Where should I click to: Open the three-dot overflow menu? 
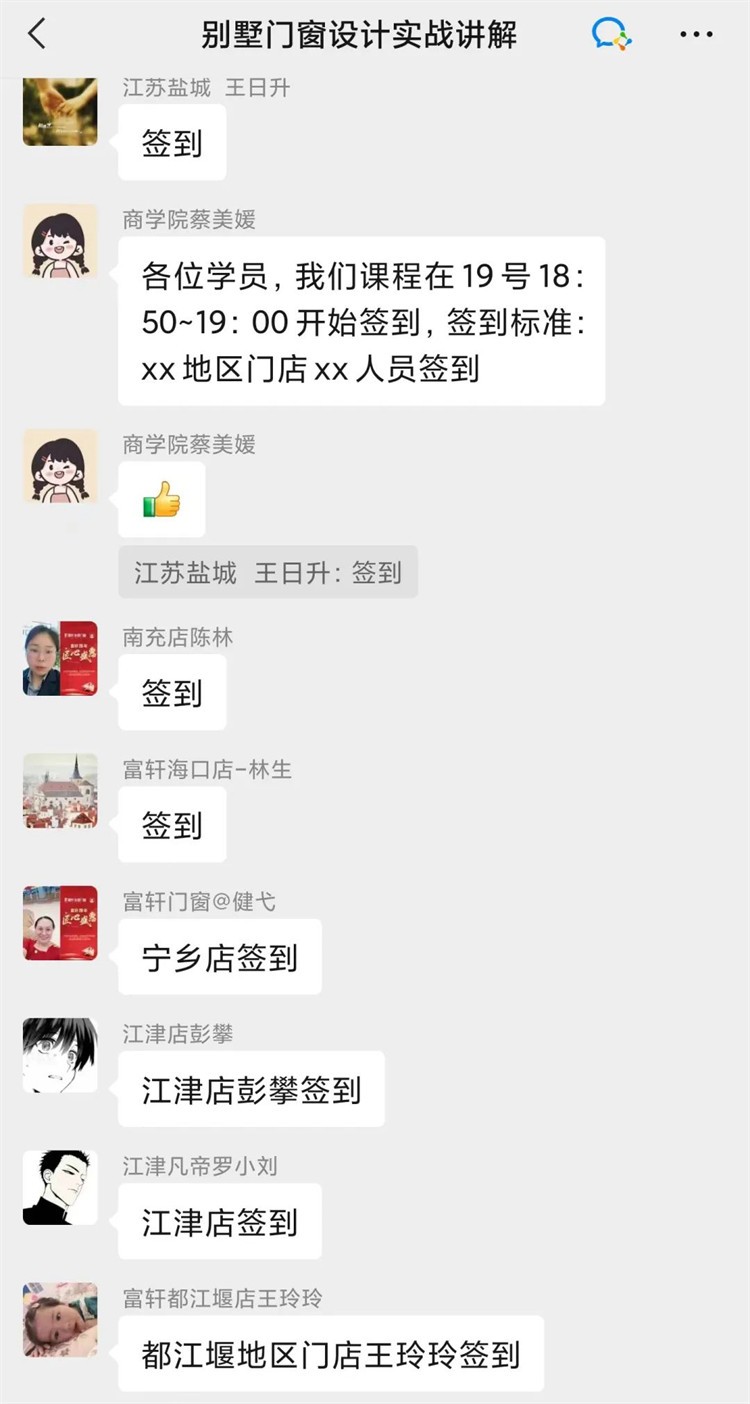(x=696, y=34)
